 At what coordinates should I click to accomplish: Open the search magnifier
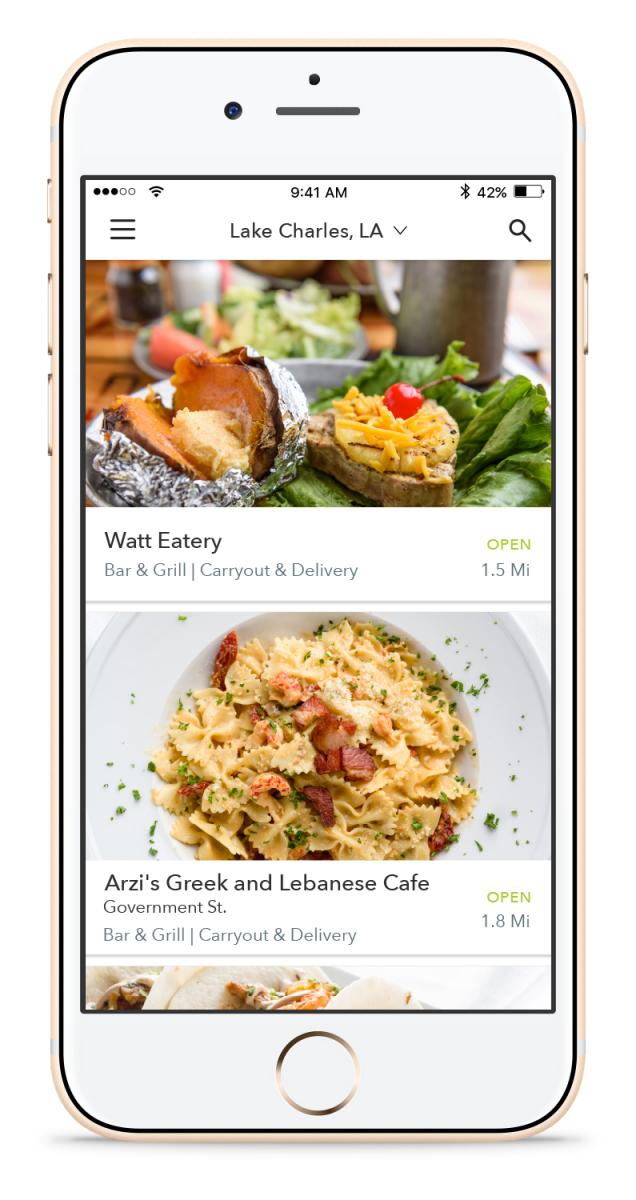point(519,230)
